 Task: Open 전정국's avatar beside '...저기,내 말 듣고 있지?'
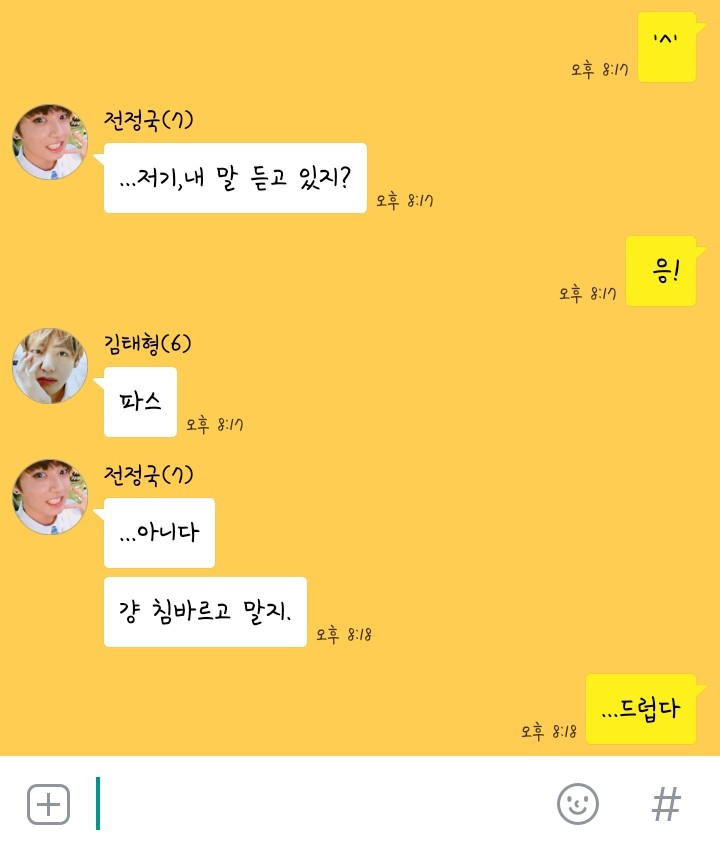pos(50,142)
